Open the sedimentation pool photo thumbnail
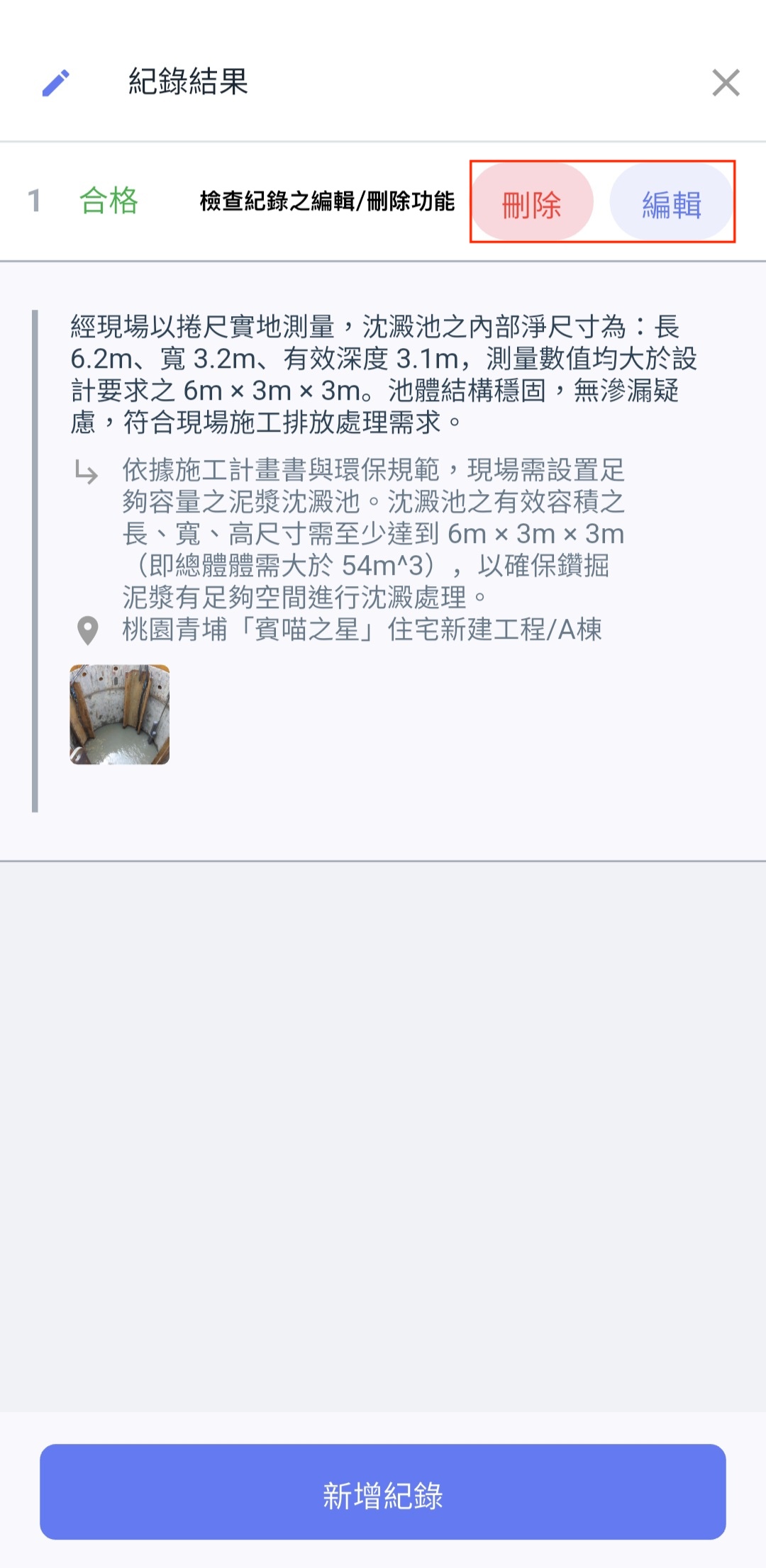The image size is (766, 1568). (x=120, y=715)
